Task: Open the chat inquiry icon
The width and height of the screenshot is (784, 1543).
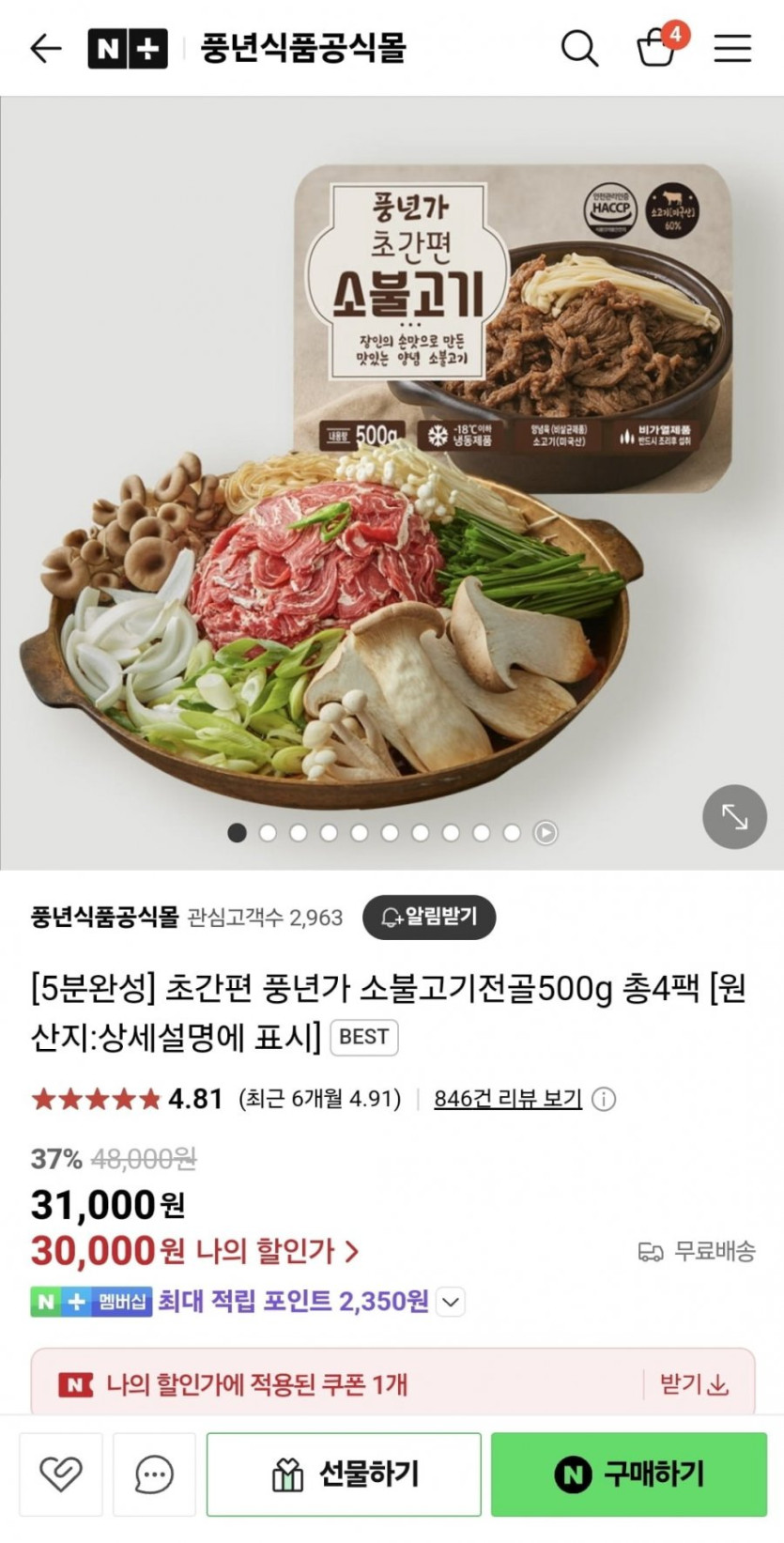Action: (154, 1474)
